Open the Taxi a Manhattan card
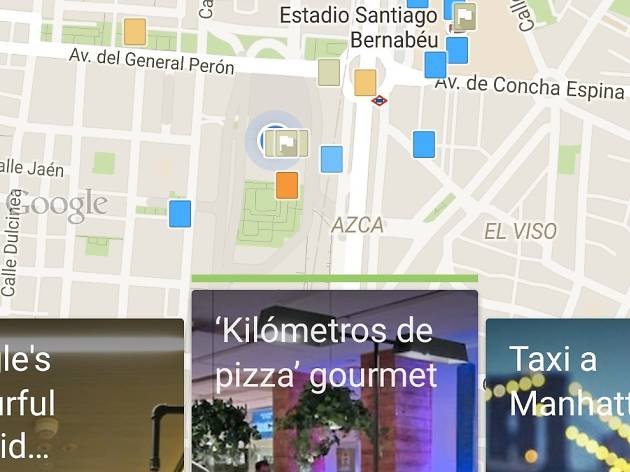 tap(557, 395)
